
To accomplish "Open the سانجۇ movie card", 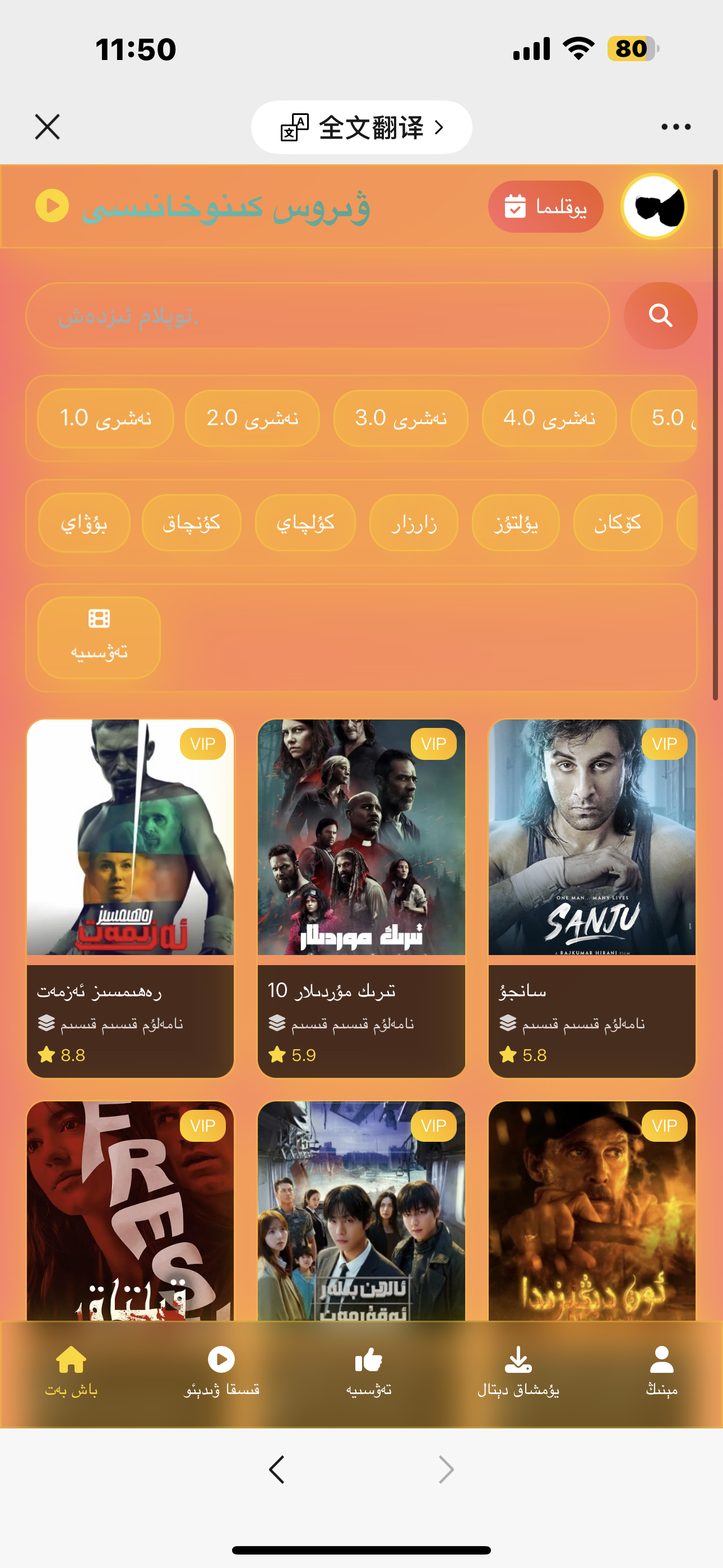I will tap(591, 898).
